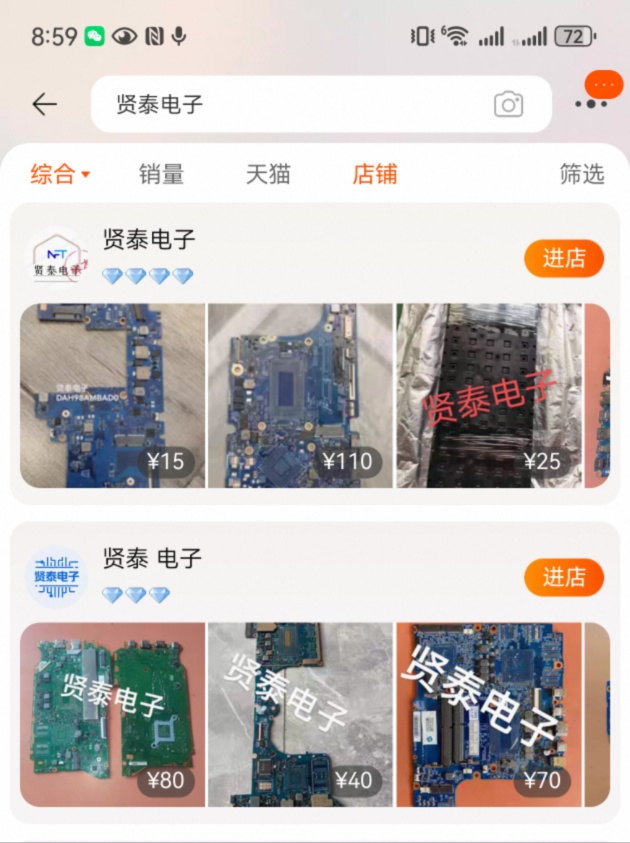Image resolution: width=630 pixels, height=843 pixels.
Task: Enter the 贤泰 电子 store via 进店
Action: tap(563, 577)
